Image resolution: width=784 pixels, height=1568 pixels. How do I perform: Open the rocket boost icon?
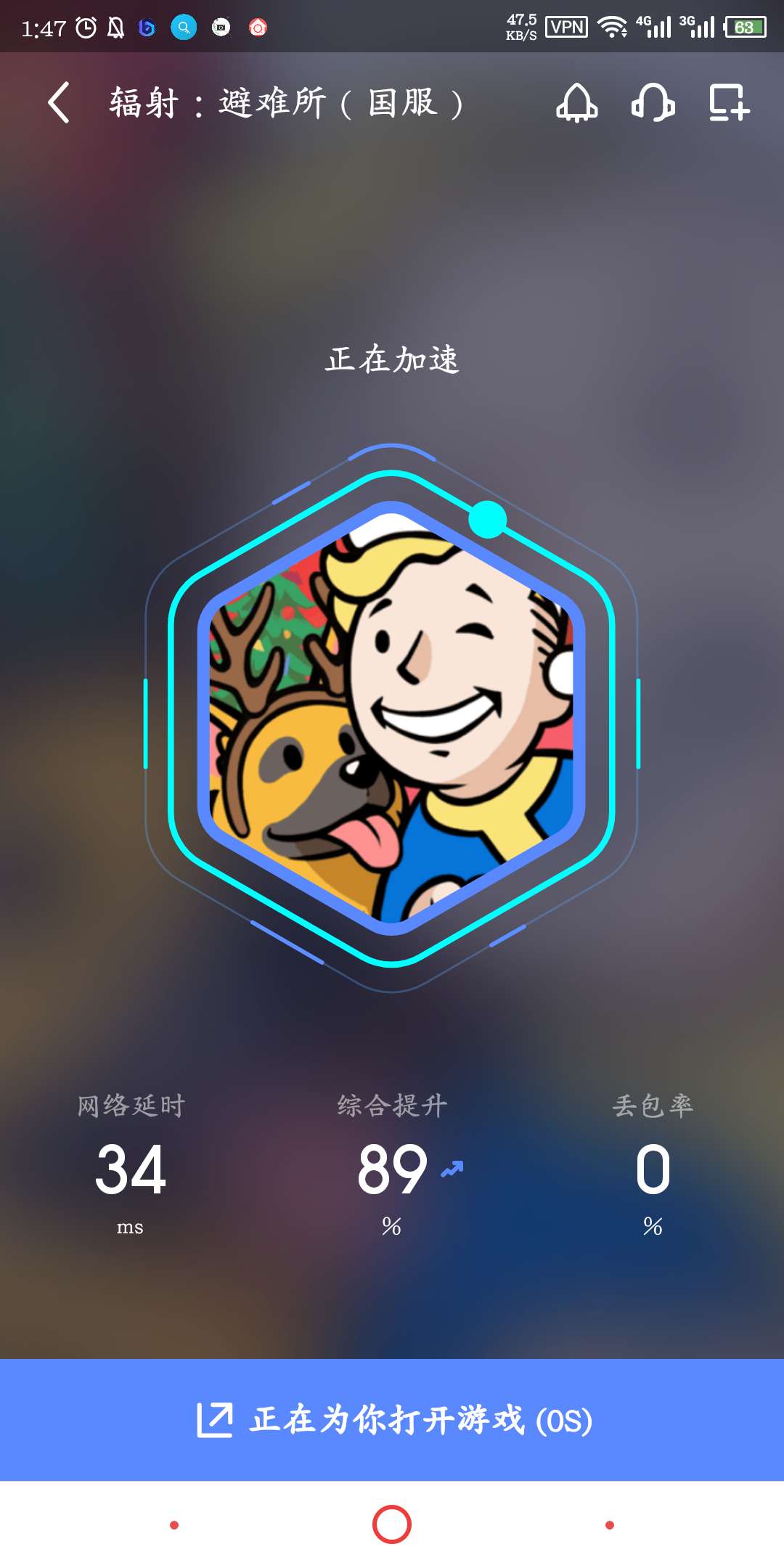click(x=576, y=102)
